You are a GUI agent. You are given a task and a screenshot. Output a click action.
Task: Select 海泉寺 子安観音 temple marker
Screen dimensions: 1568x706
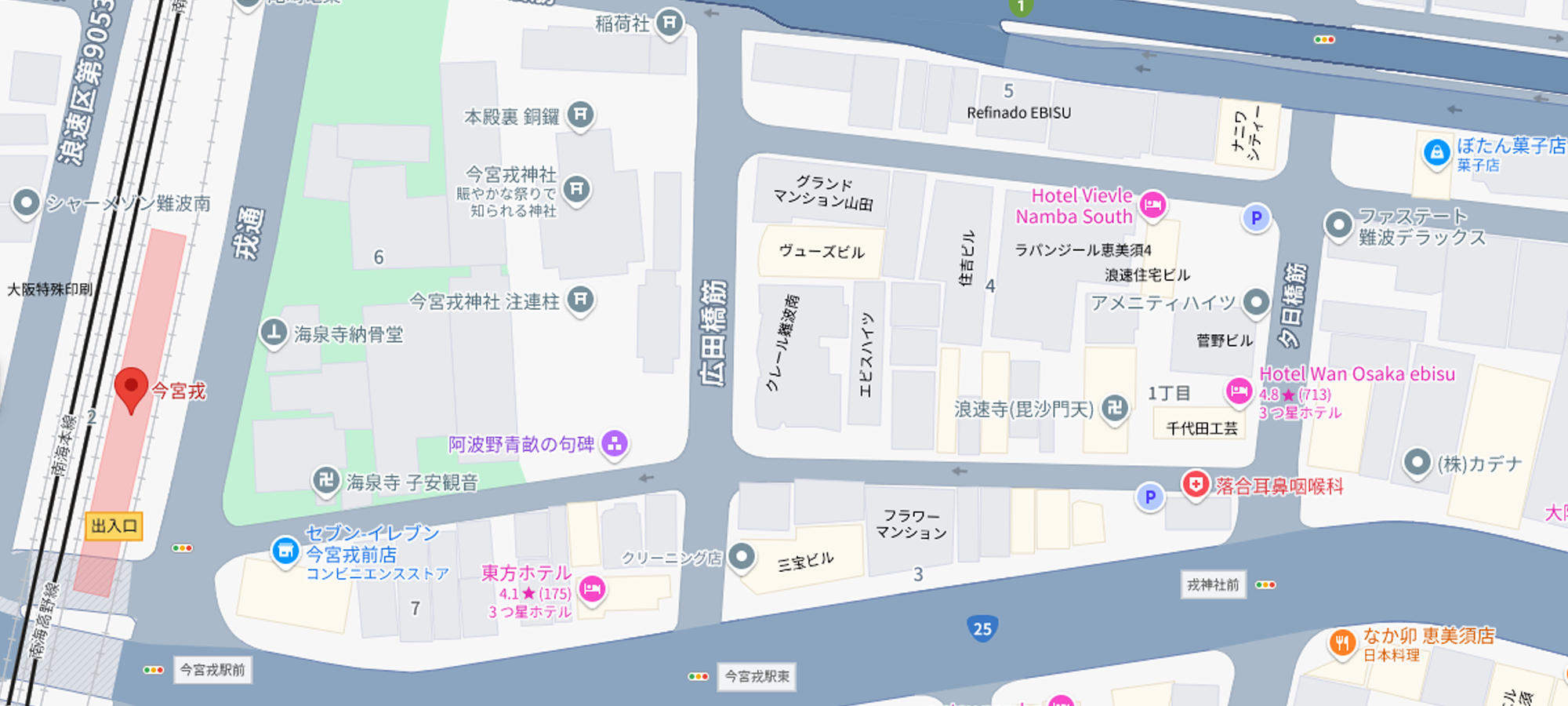[x=326, y=480]
